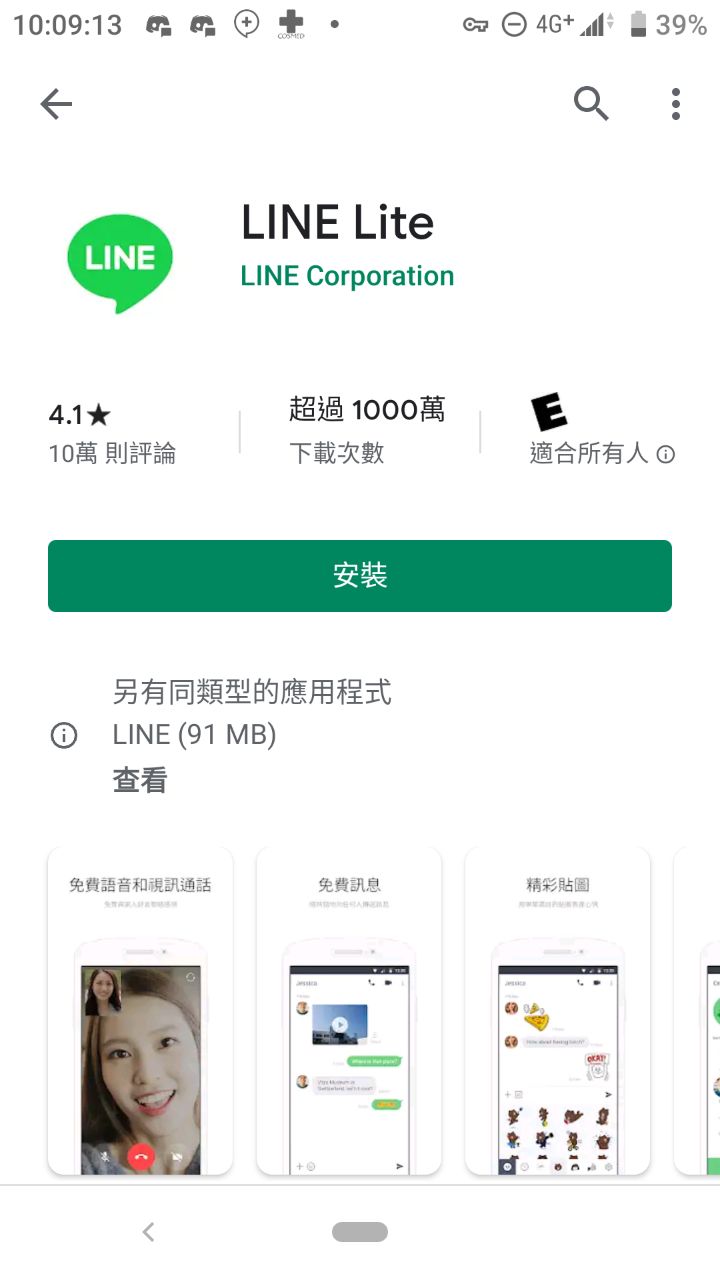
Task: Go back using the arrow icon
Action: pyautogui.click(x=56, y=104)
